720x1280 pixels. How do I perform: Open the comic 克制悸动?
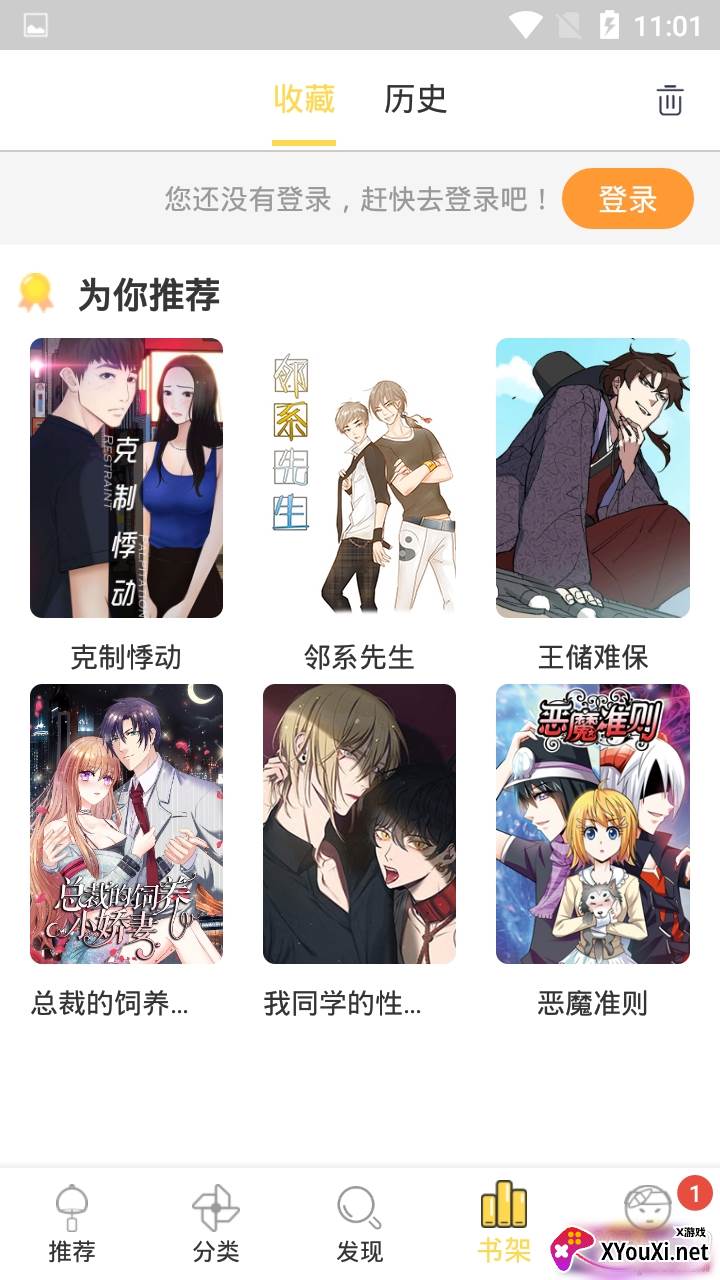click(126, 478)
